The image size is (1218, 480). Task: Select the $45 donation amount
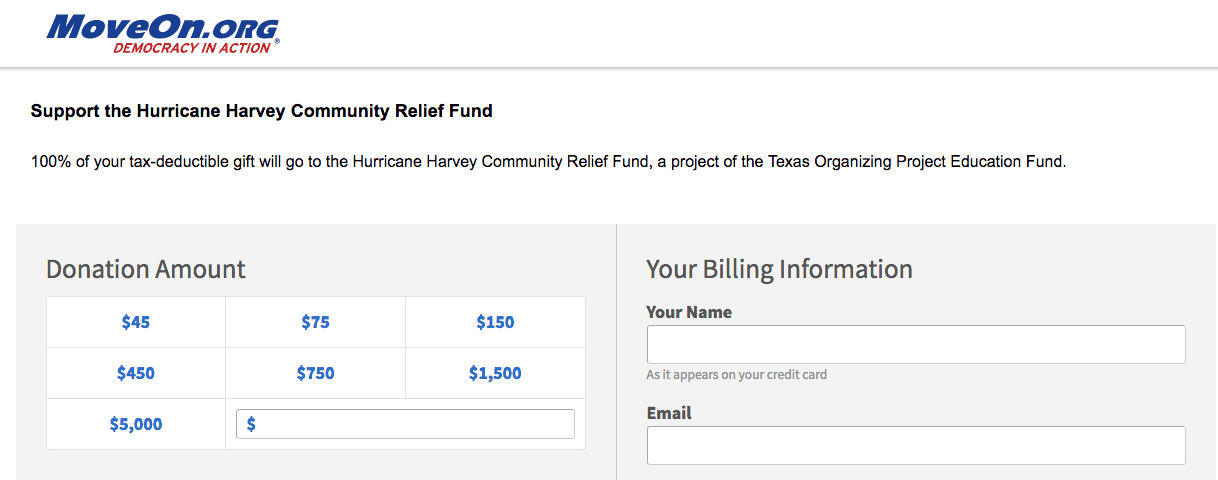click(x=136, y=322)
